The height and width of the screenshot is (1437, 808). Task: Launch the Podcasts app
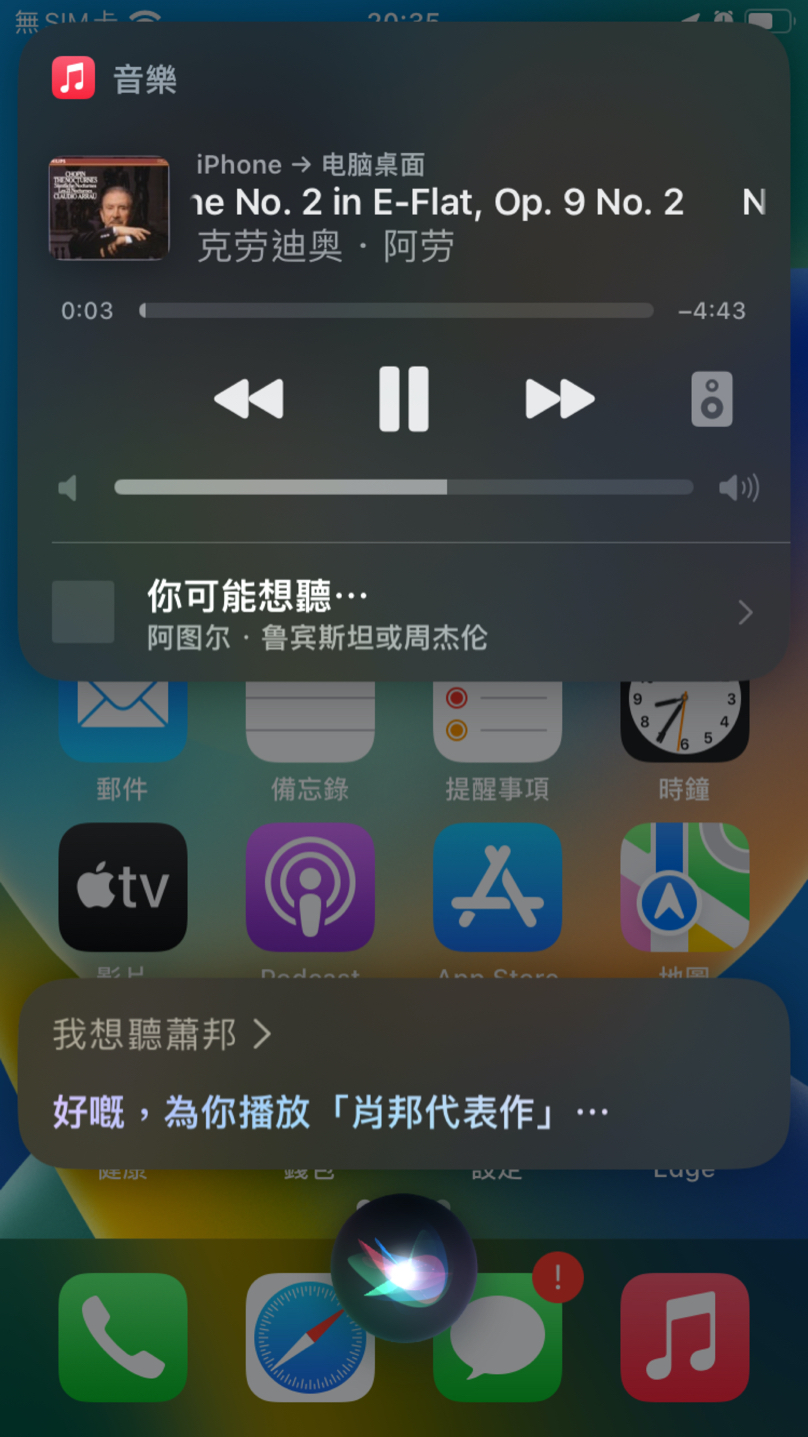[x=310, y=887]
